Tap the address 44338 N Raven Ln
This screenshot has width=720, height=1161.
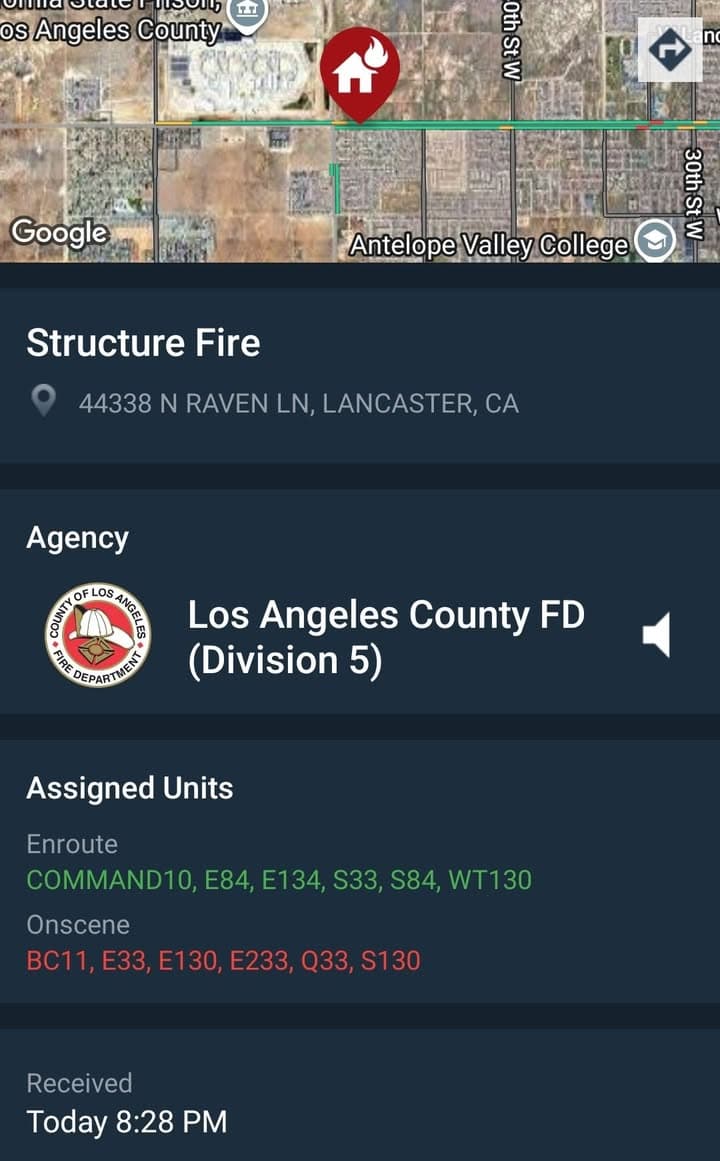tap(300, 403)
